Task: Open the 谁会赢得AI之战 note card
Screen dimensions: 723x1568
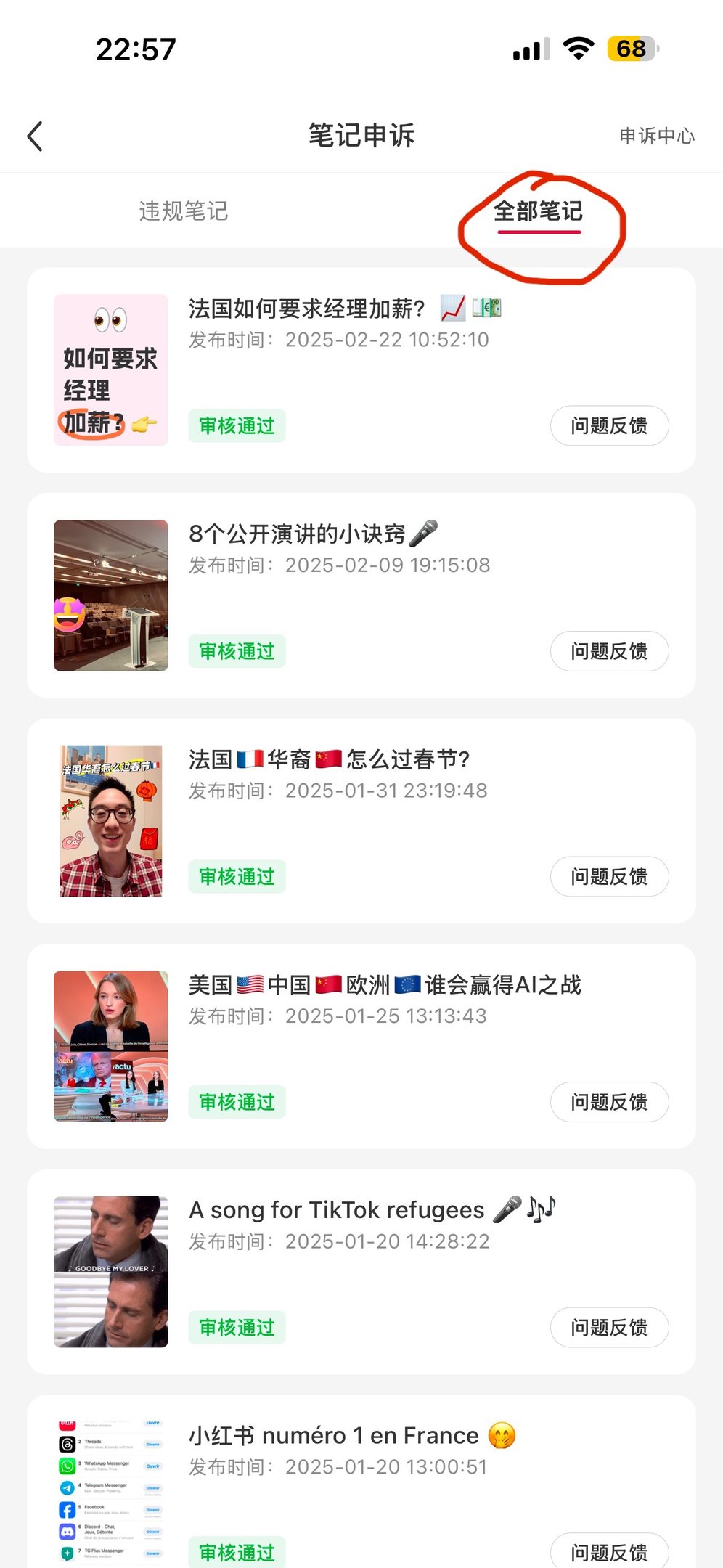Action: [385, 985]
